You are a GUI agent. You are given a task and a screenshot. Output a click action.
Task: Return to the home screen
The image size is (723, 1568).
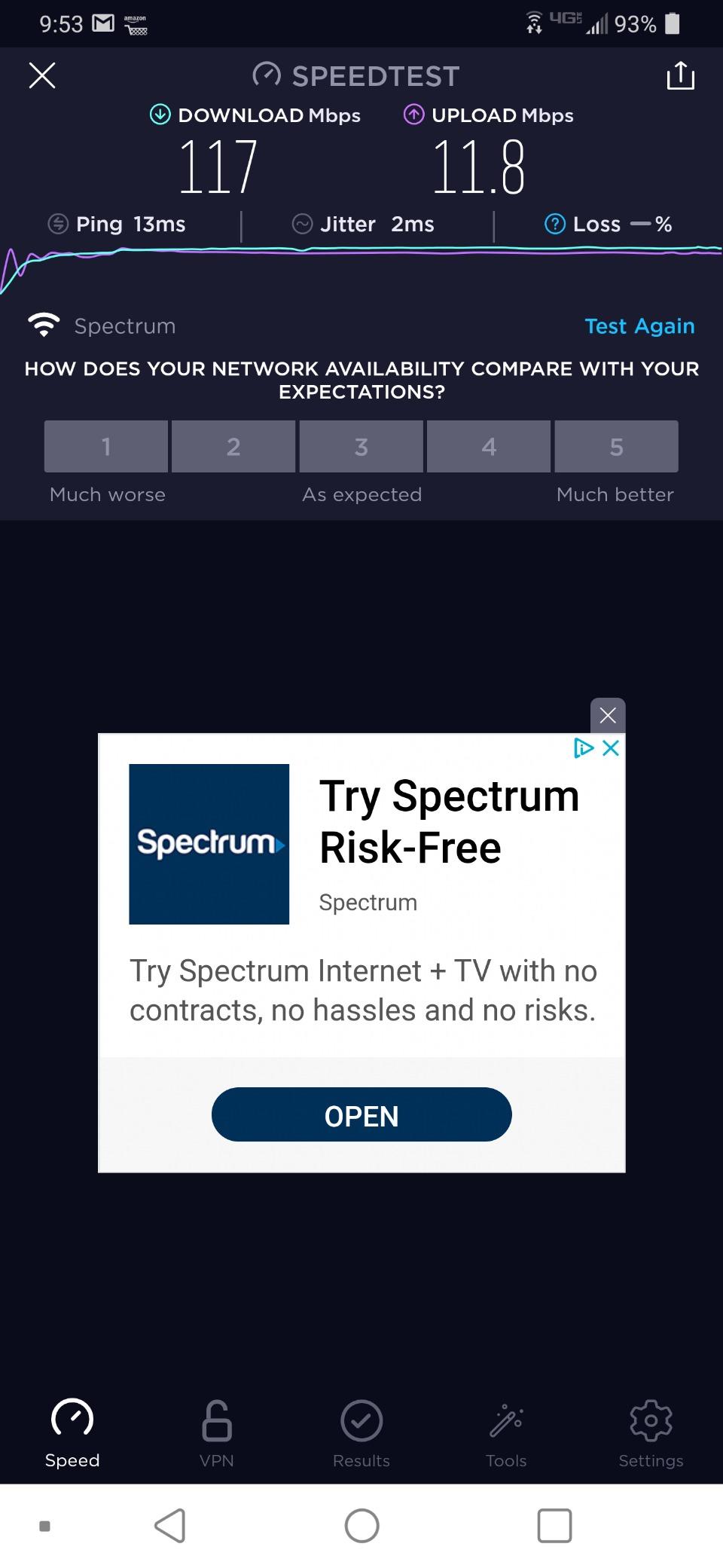(361, 1526)
